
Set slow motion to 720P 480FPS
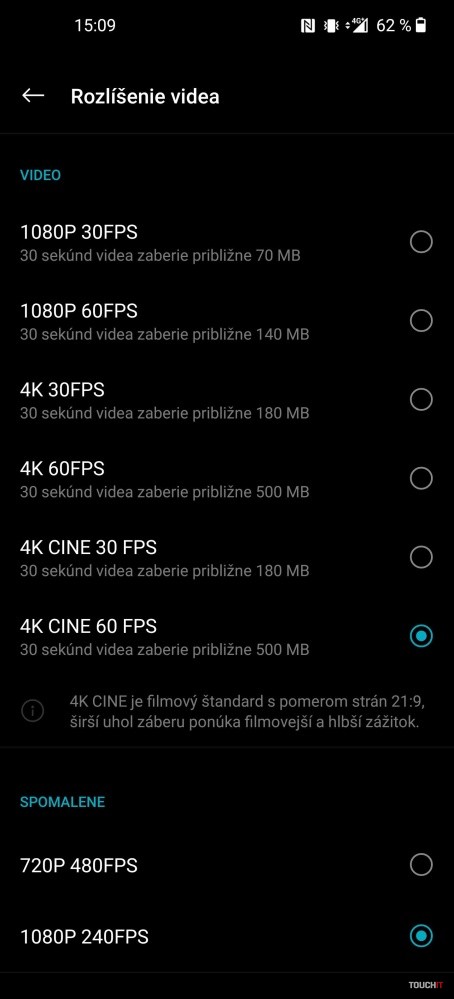tap(227, 865)
